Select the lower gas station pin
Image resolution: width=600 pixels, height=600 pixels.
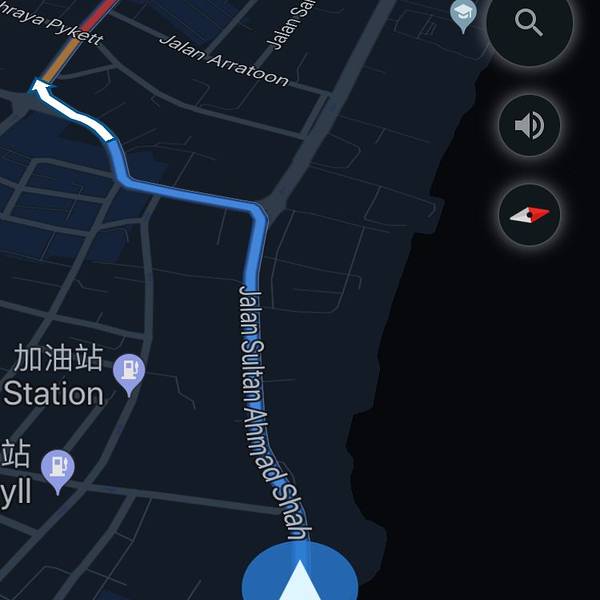[x=58, y=467]
